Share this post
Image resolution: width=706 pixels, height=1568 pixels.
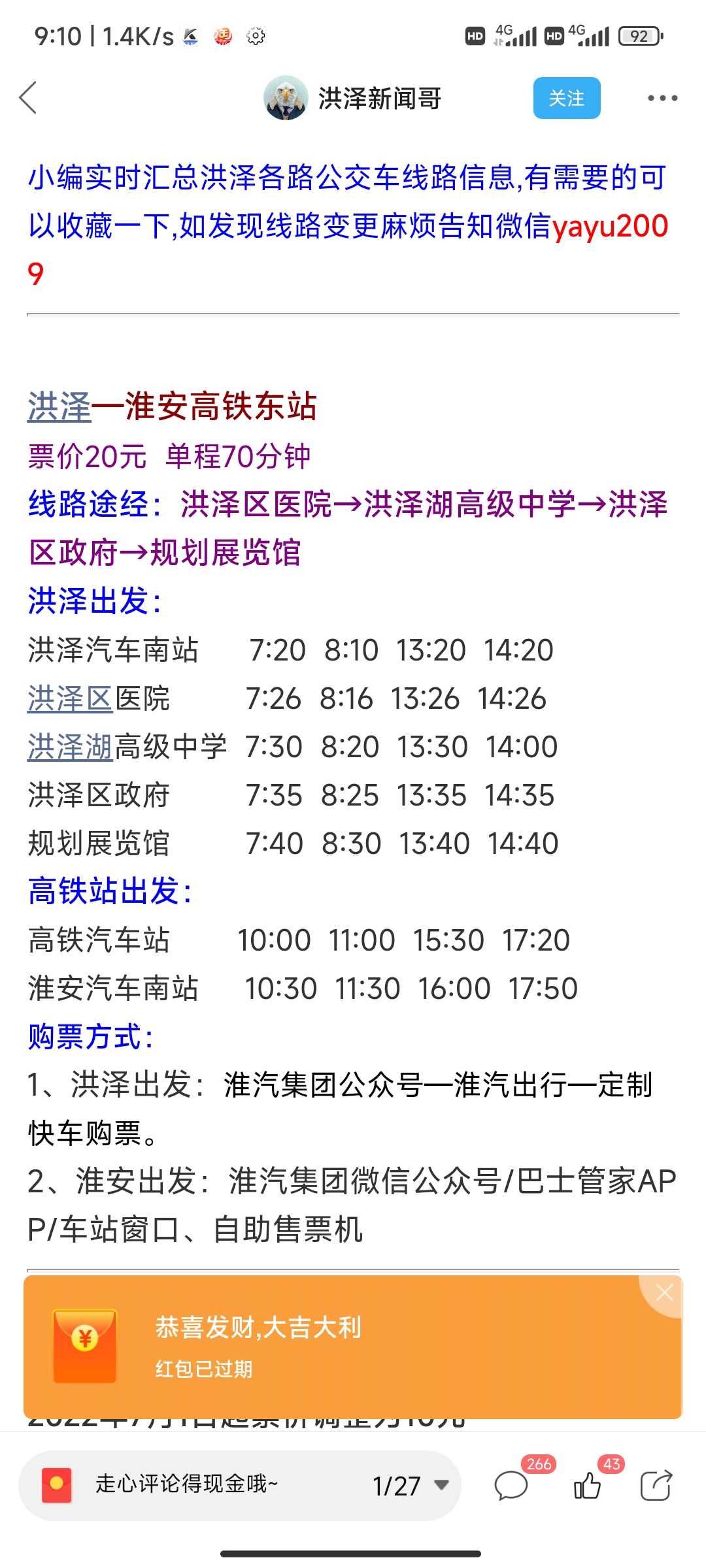tap(656, 1486)
